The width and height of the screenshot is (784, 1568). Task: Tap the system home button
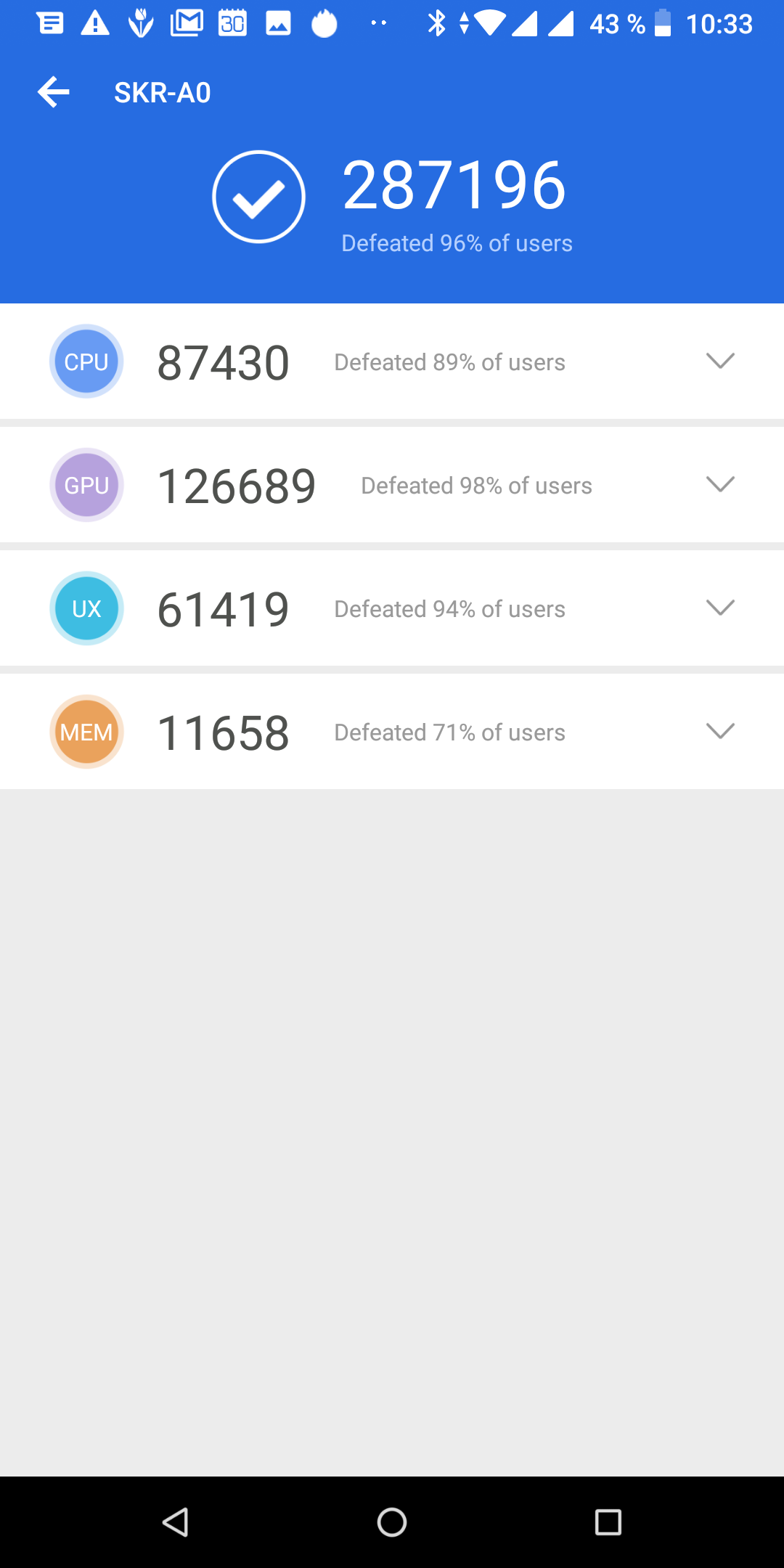pos(392,1522)
